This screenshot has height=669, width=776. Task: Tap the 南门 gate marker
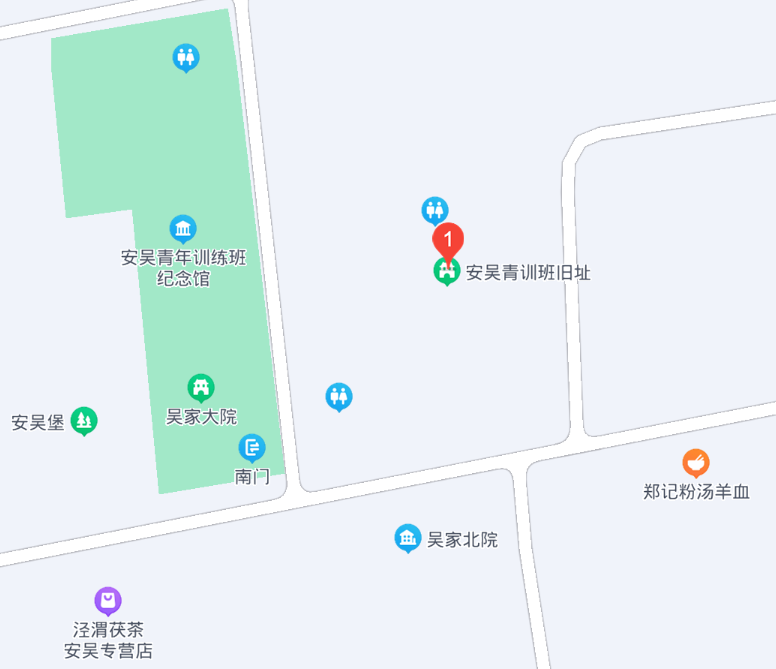click(x=252, y=448)
